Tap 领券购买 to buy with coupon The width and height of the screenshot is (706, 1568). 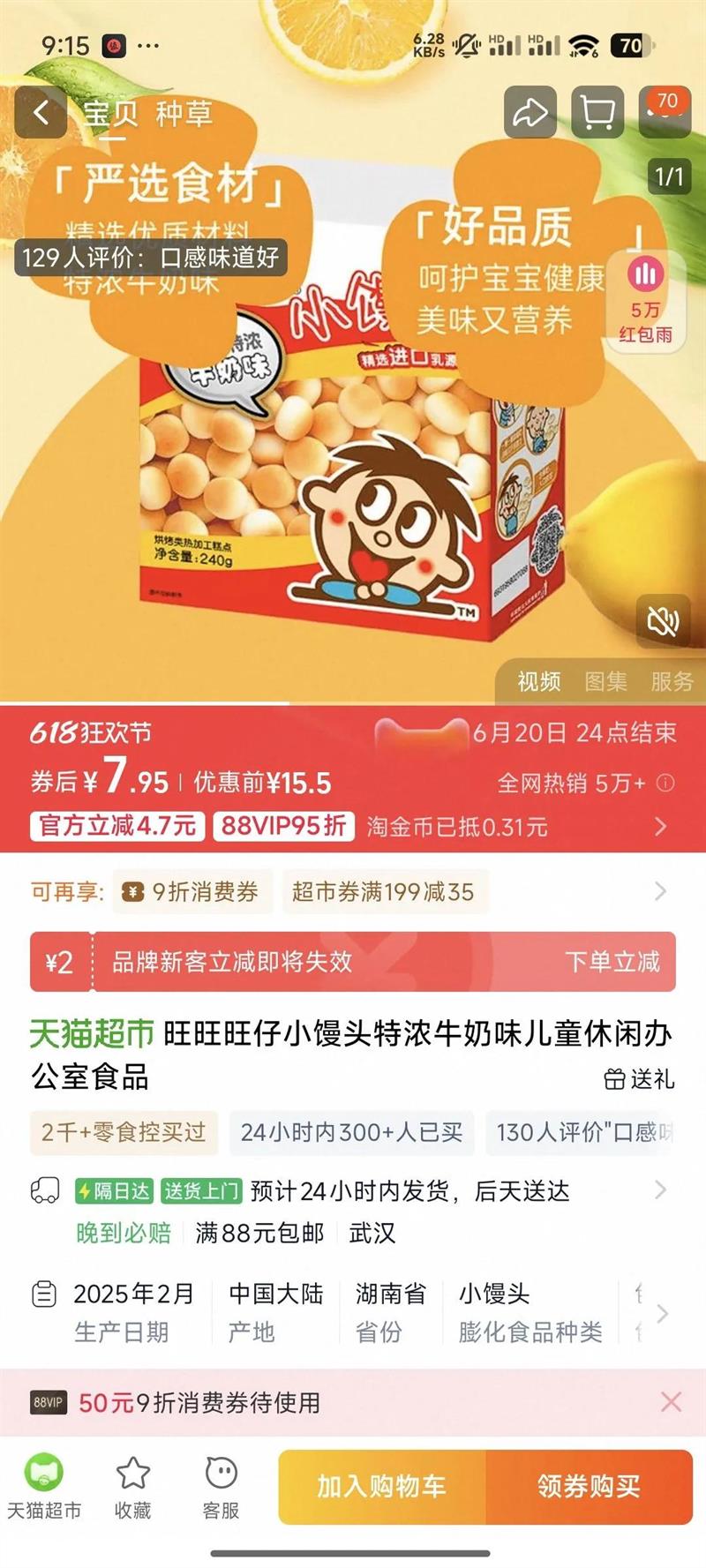[590, 1486]
